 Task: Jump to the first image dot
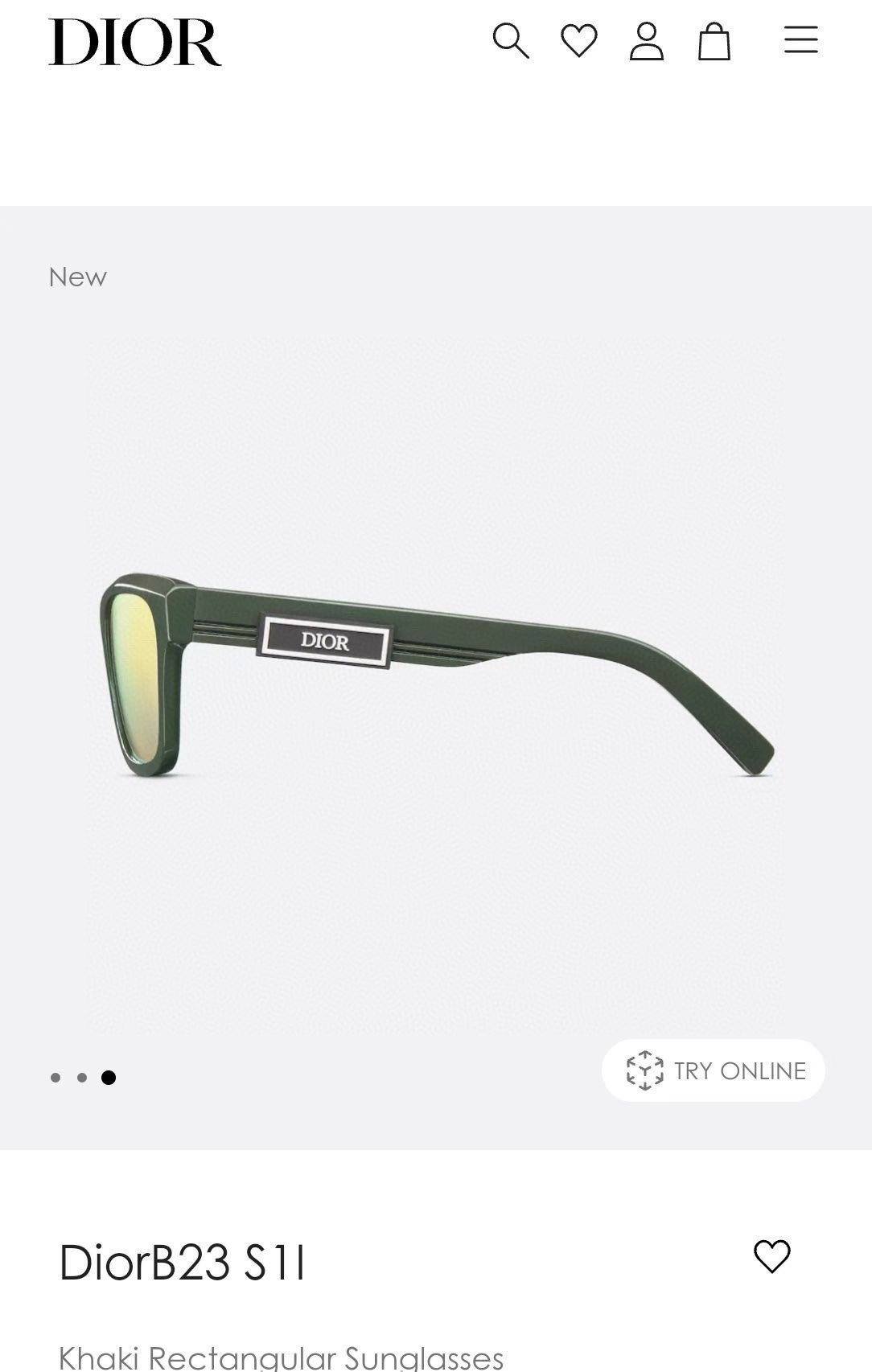point(56,1078)
